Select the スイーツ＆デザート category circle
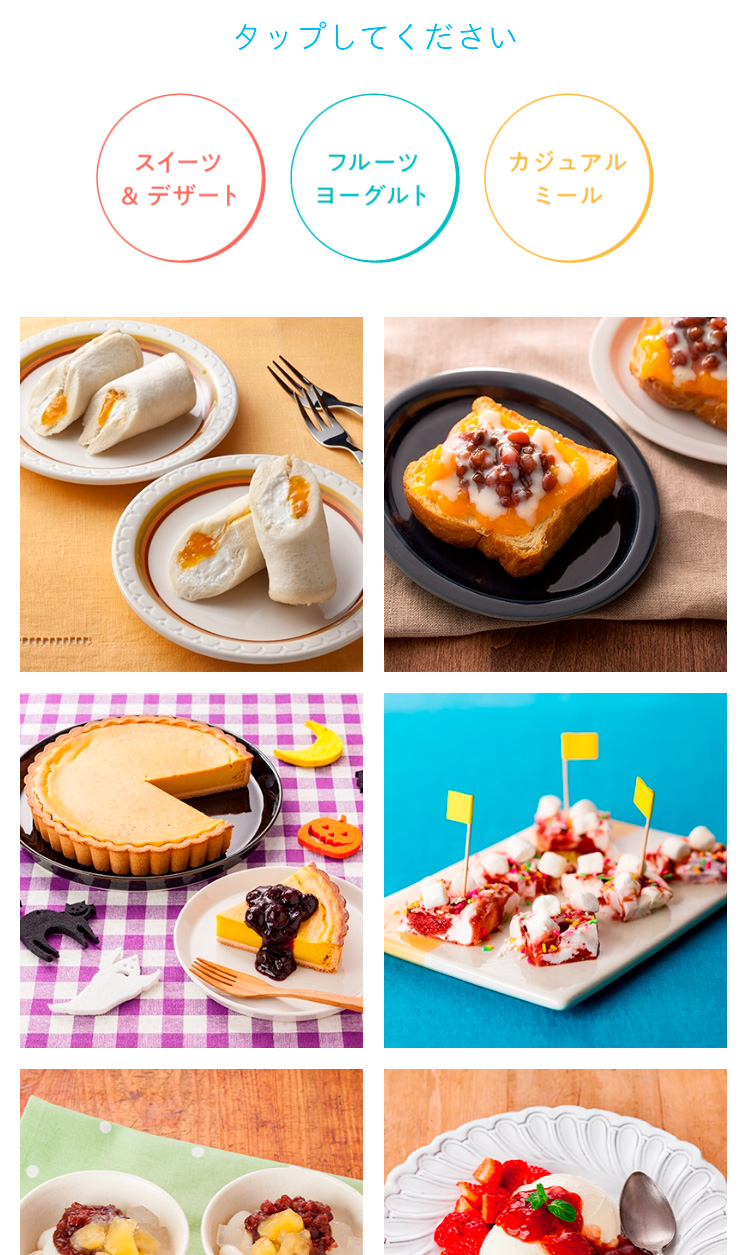The width and height of the screenshot is (750, 1255). tap(181, 178)
